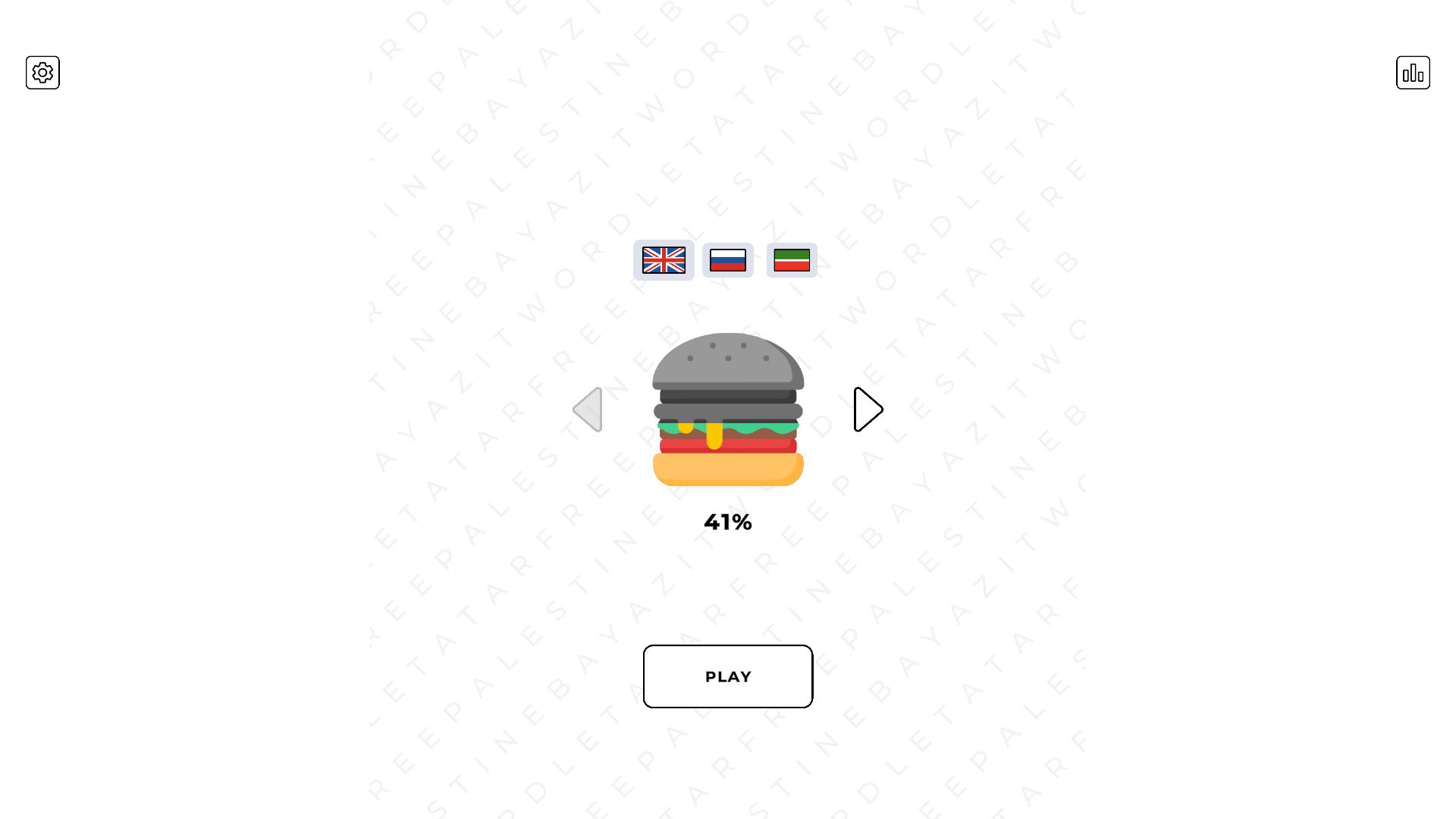Viewport: 1456px width, 819px height.
Task: Select the English UK flag language
Action: pyautogui.click(x=664, y=260)
